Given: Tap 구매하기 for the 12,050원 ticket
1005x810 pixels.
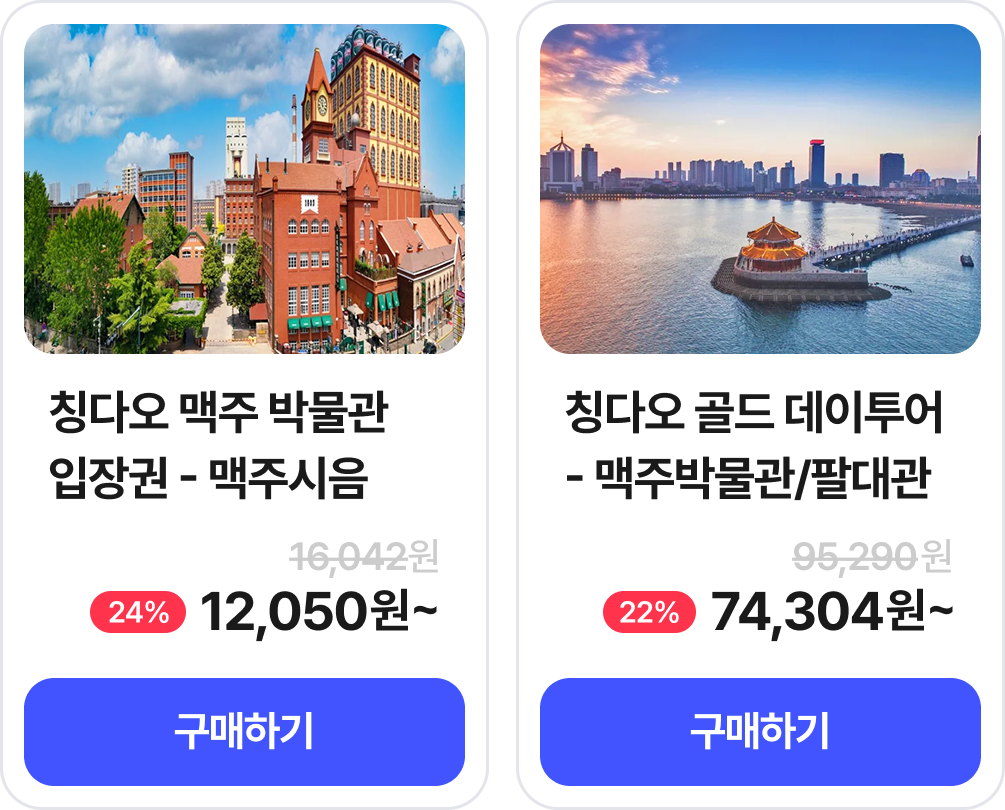Looking at the screenshot, I should (x=244, y=731).
